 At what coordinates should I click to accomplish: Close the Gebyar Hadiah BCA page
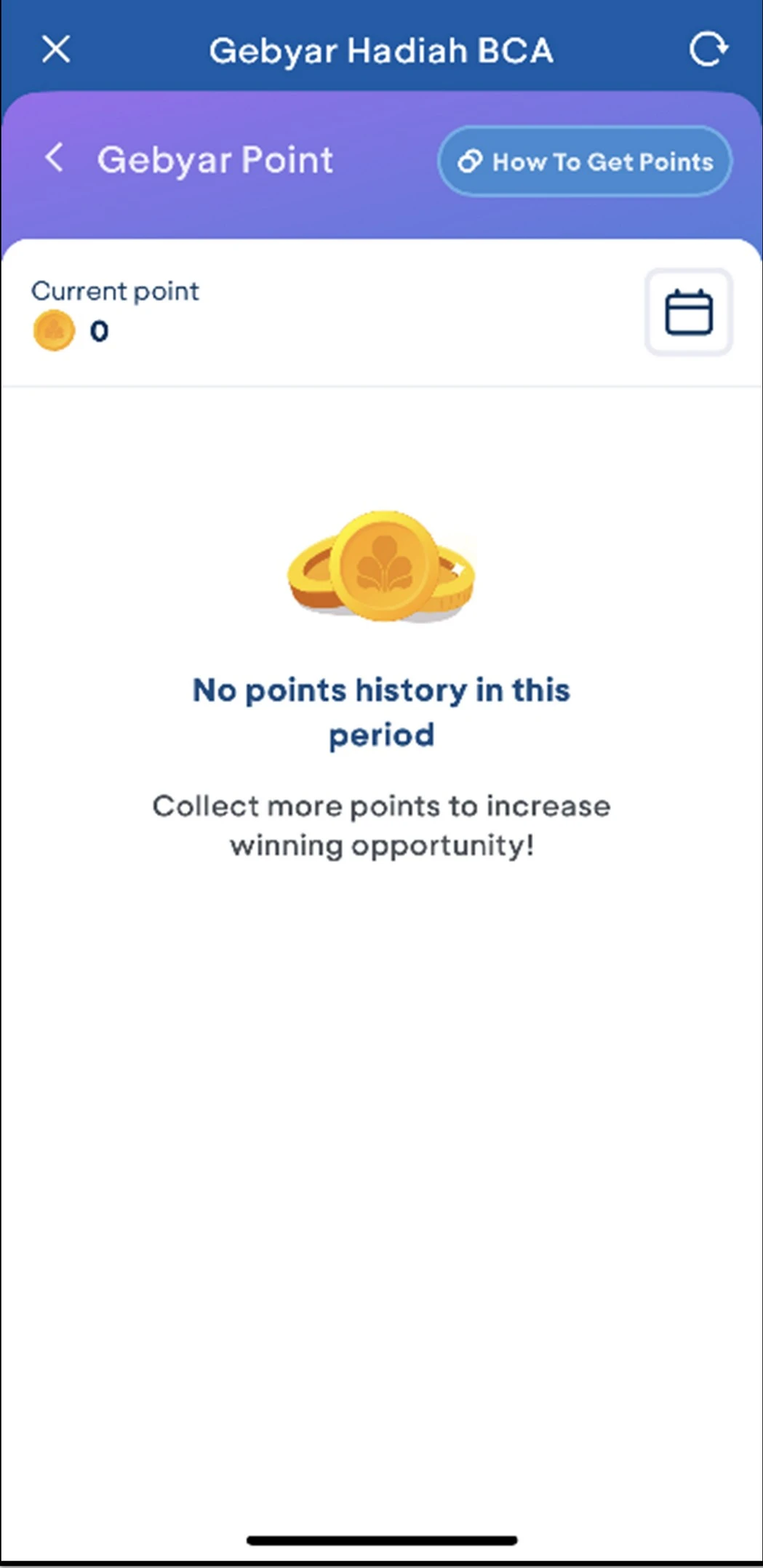(56, 49)
